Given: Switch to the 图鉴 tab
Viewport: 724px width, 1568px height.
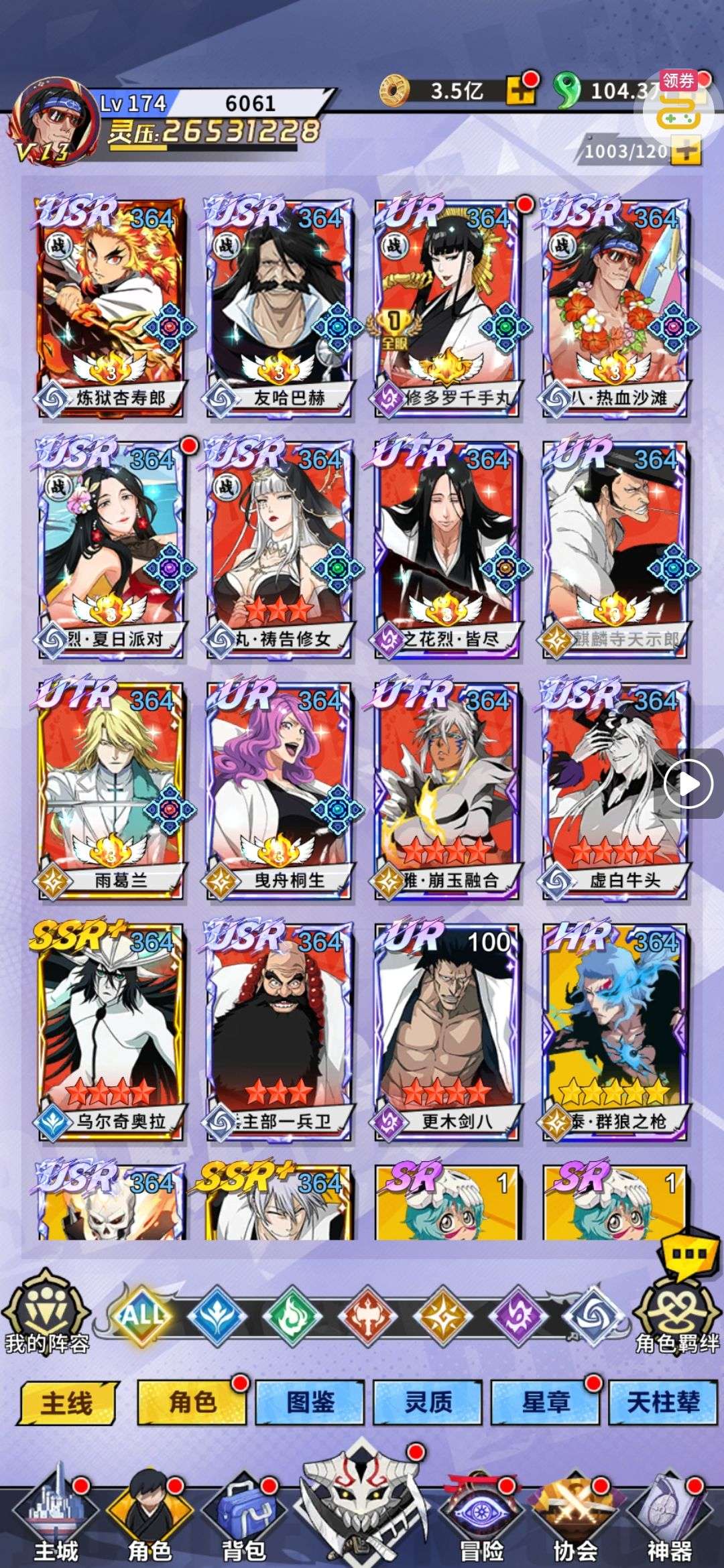Looking at the screenshot, I should (x=310, y=1402).
